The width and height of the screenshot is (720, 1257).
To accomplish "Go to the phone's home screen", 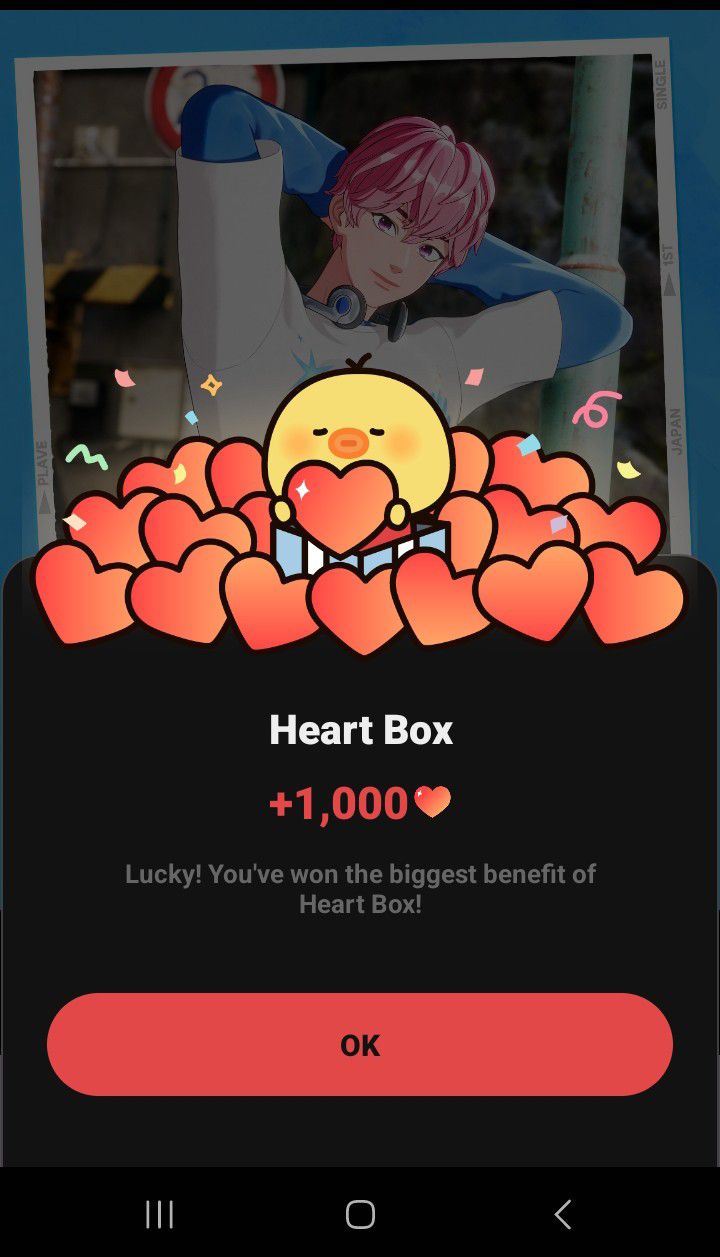I will [360, 1214].
